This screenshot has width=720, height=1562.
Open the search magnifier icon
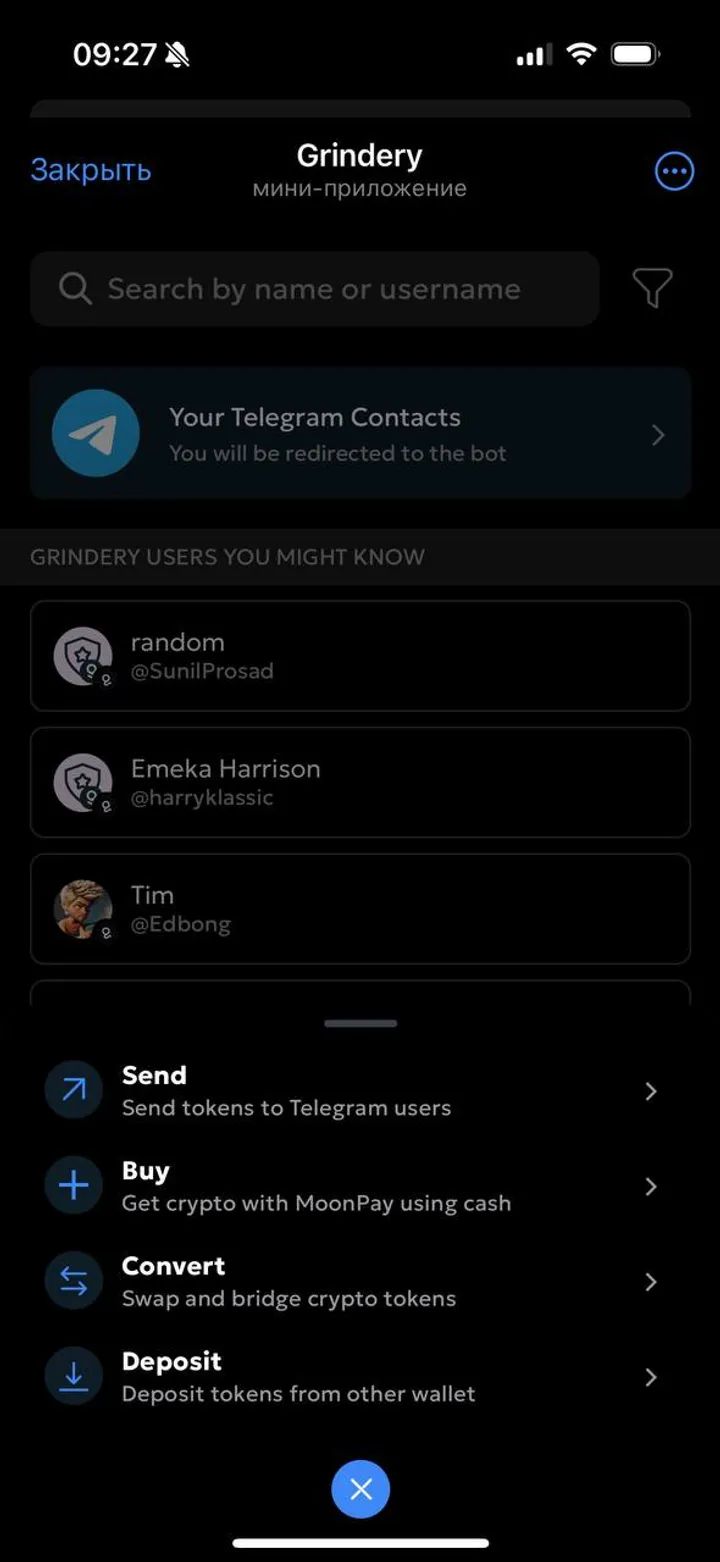click(x=75, y=289)
